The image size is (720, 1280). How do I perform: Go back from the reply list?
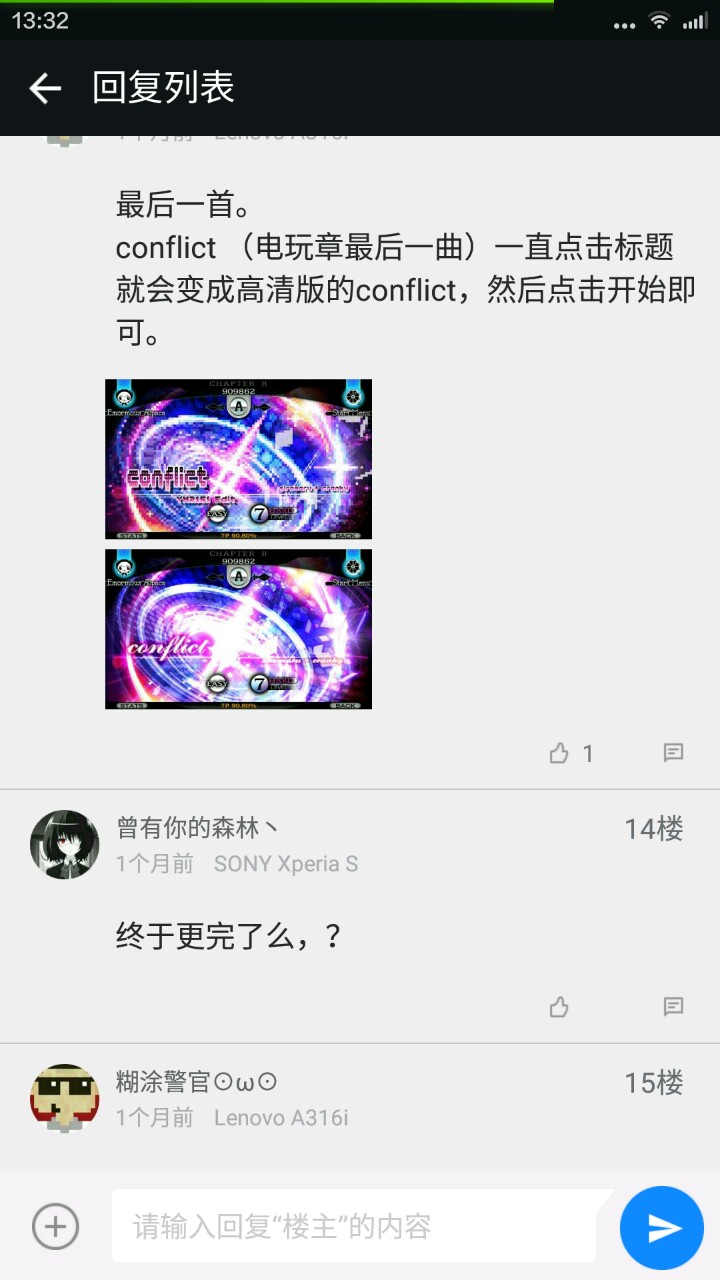click(x=45, y=88)
